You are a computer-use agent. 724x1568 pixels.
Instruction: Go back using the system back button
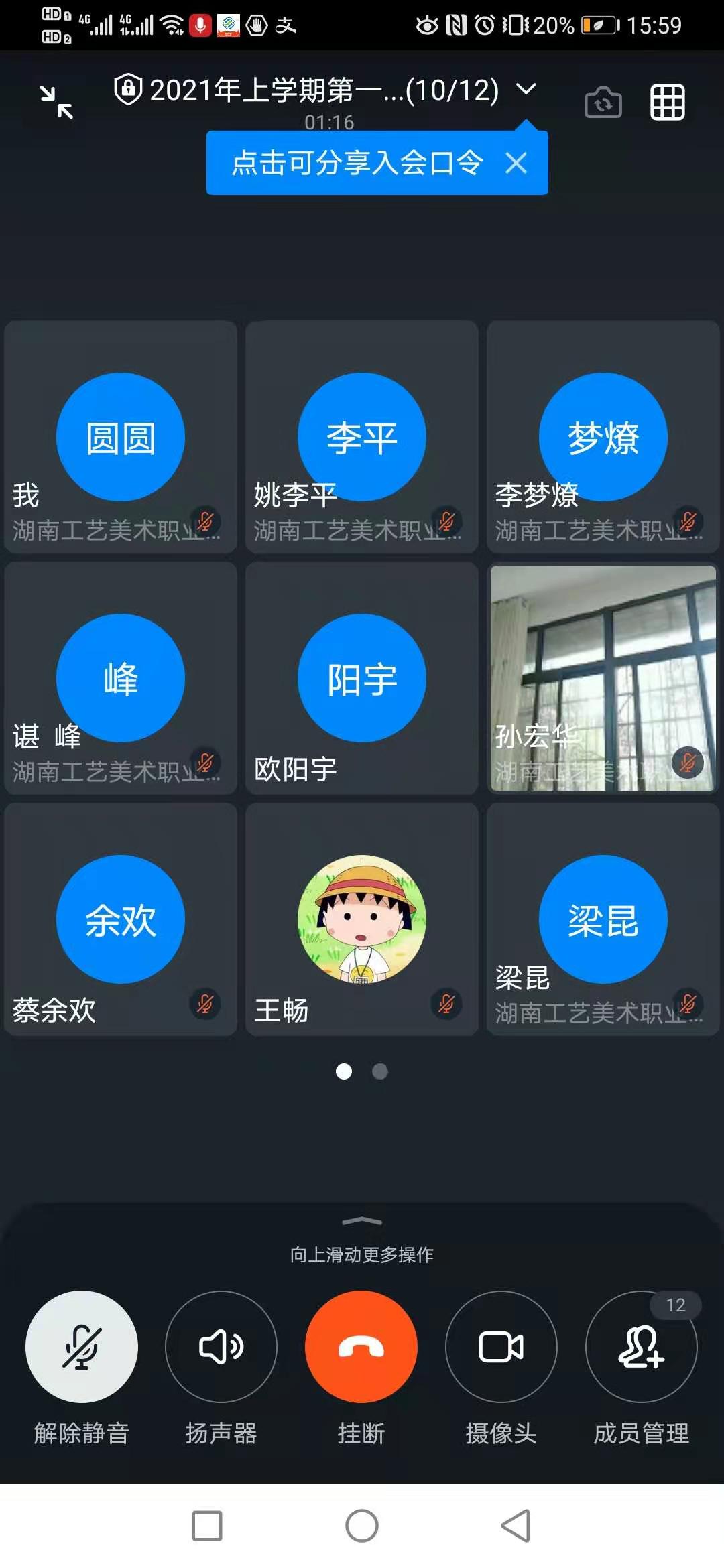click(x=516, y=1526)
